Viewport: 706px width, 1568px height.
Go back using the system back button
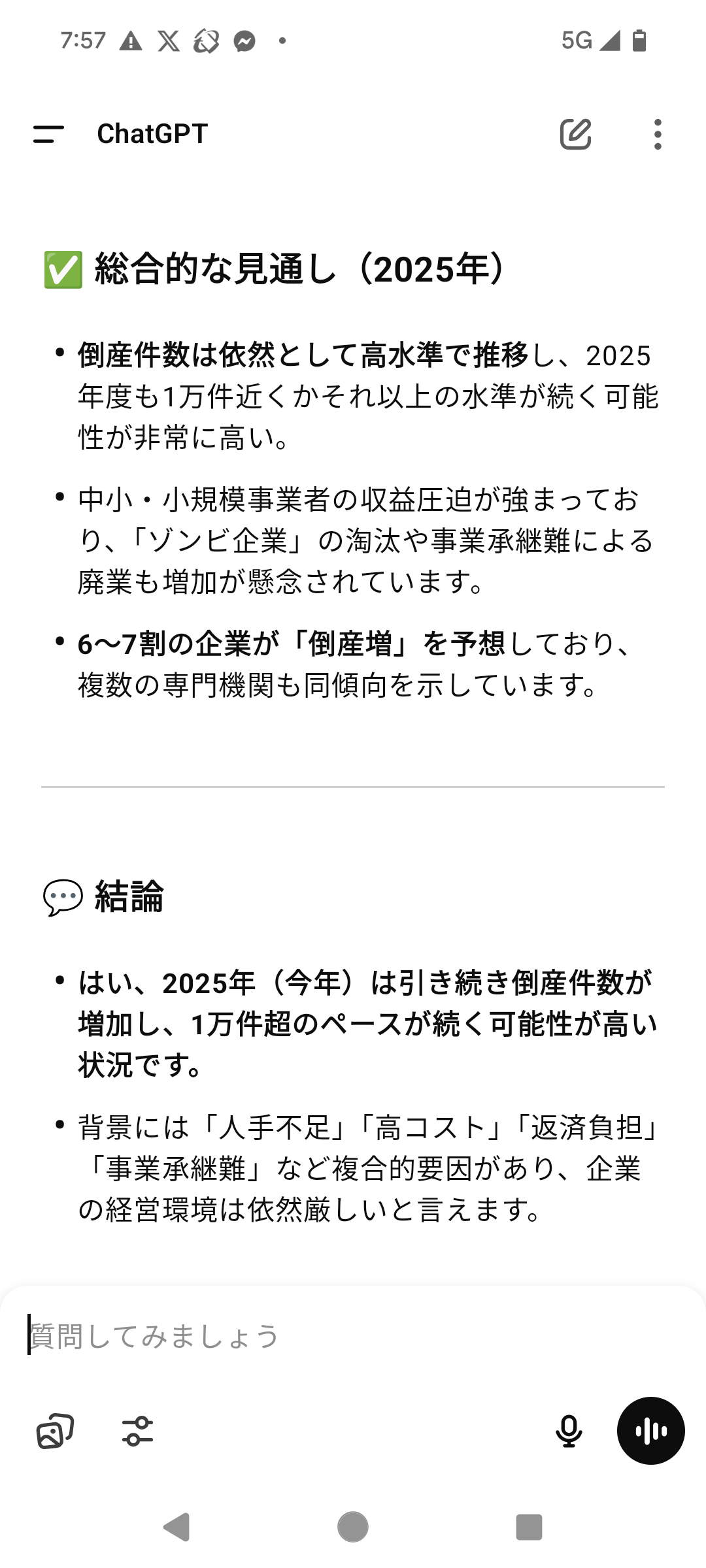(176, 1527)
